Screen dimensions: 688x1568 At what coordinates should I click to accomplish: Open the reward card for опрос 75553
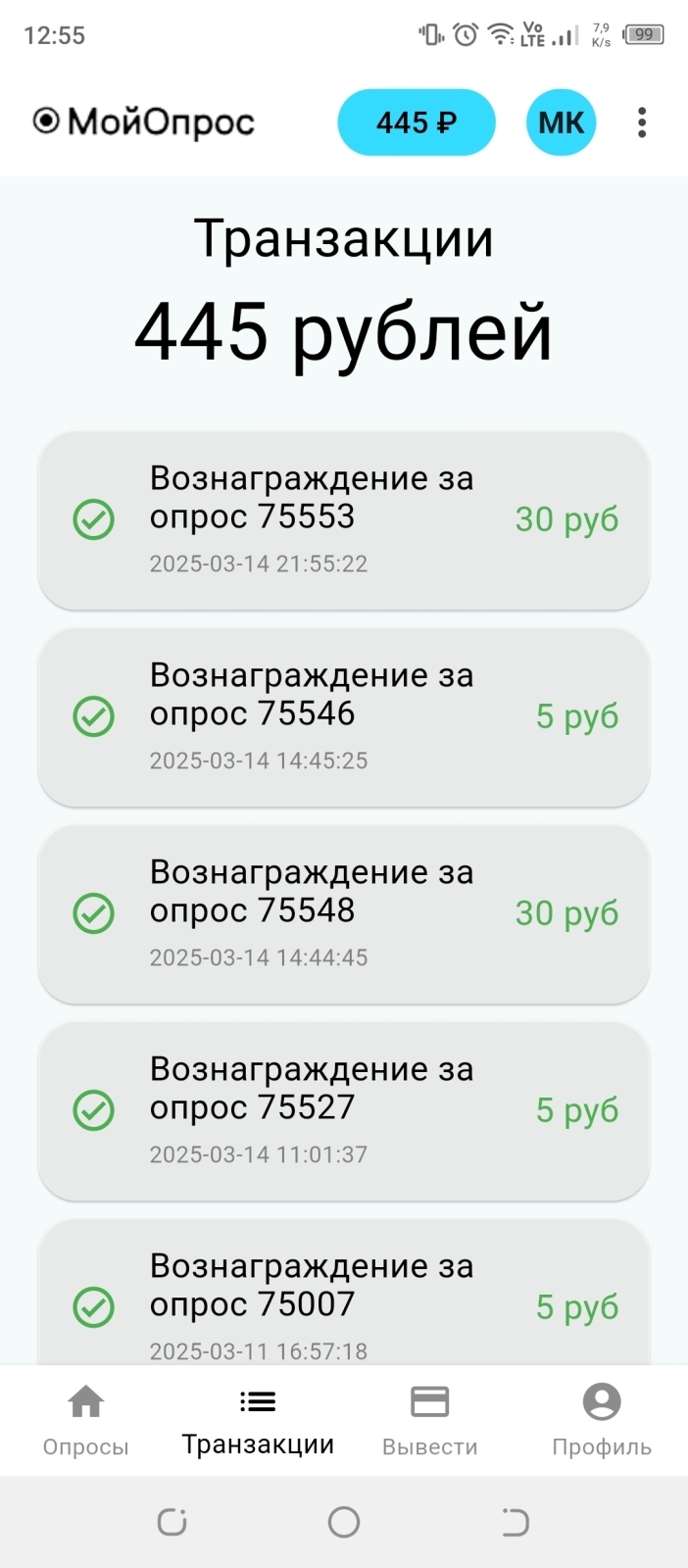[343, 520]
